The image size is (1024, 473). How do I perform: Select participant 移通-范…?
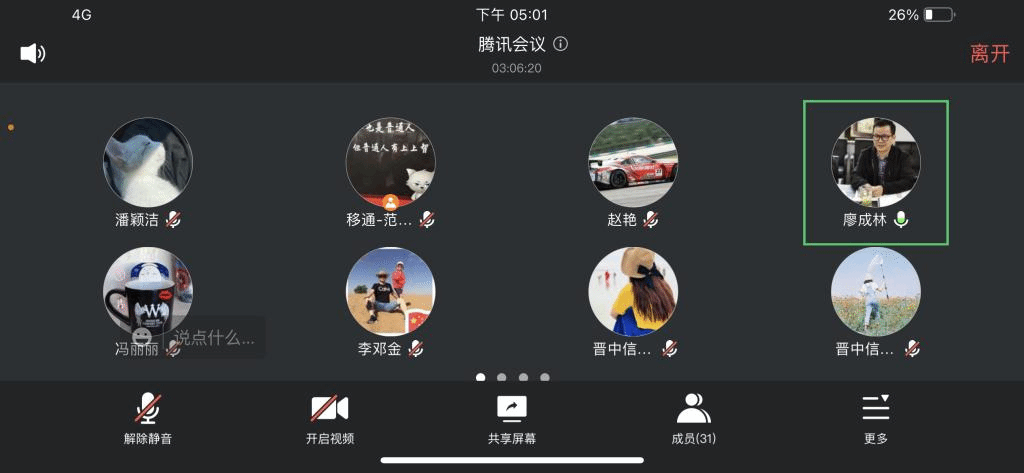[390, 163]
